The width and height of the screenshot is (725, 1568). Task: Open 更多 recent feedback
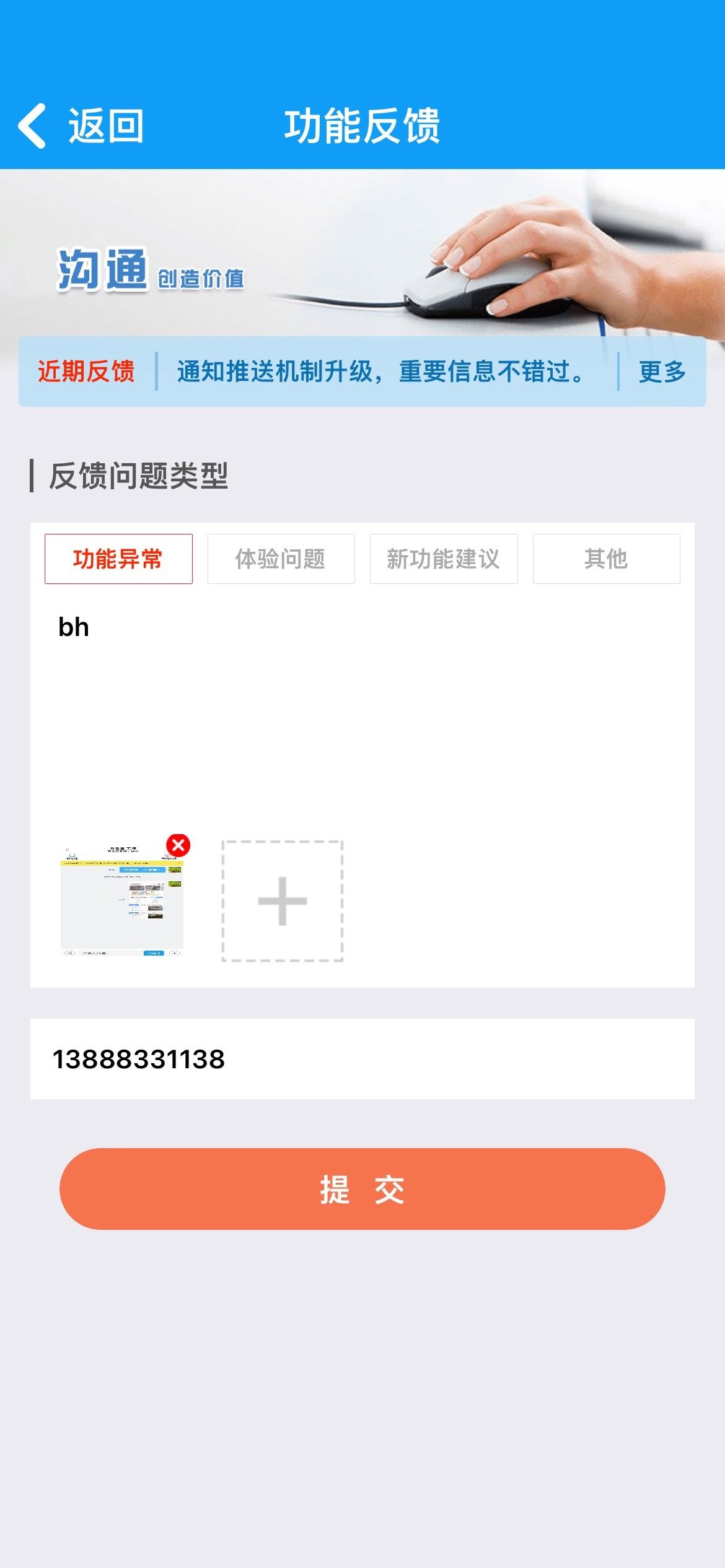[x=662, y=372]
